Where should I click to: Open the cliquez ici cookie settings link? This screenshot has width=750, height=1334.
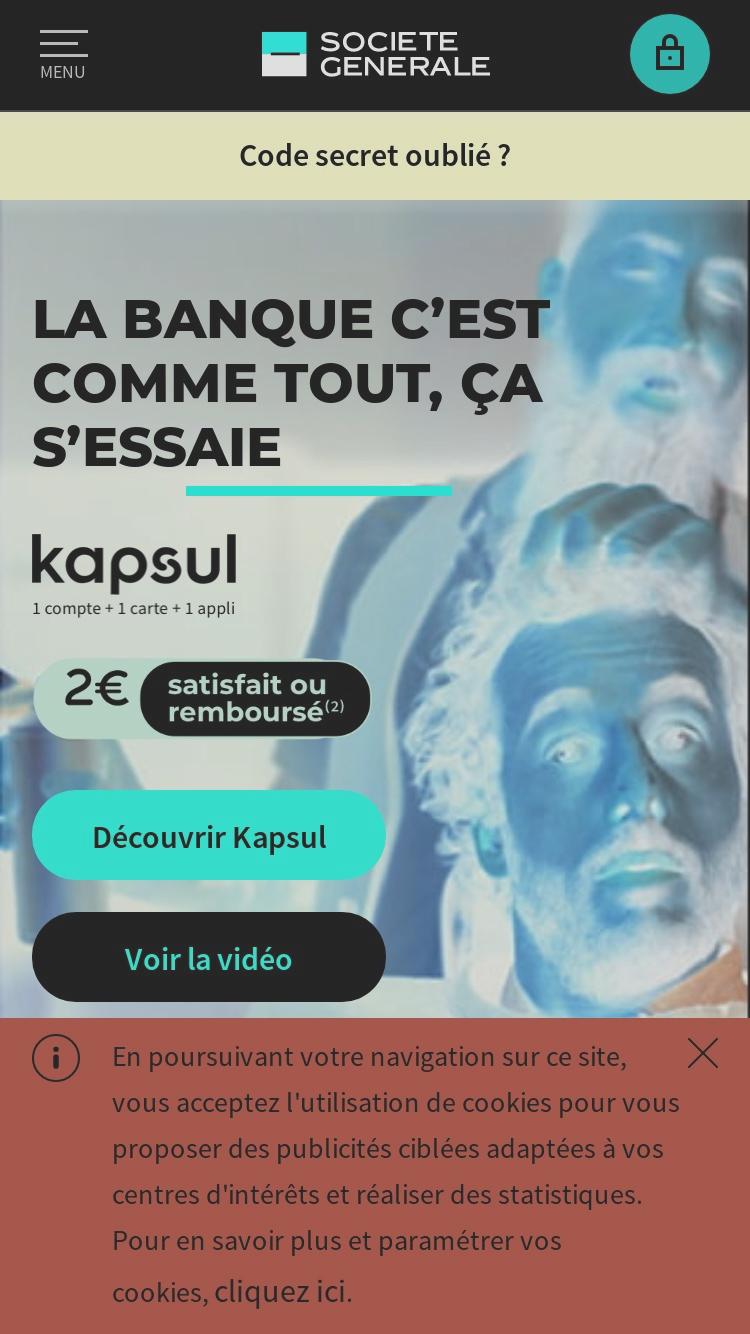tap(282, 1291)
